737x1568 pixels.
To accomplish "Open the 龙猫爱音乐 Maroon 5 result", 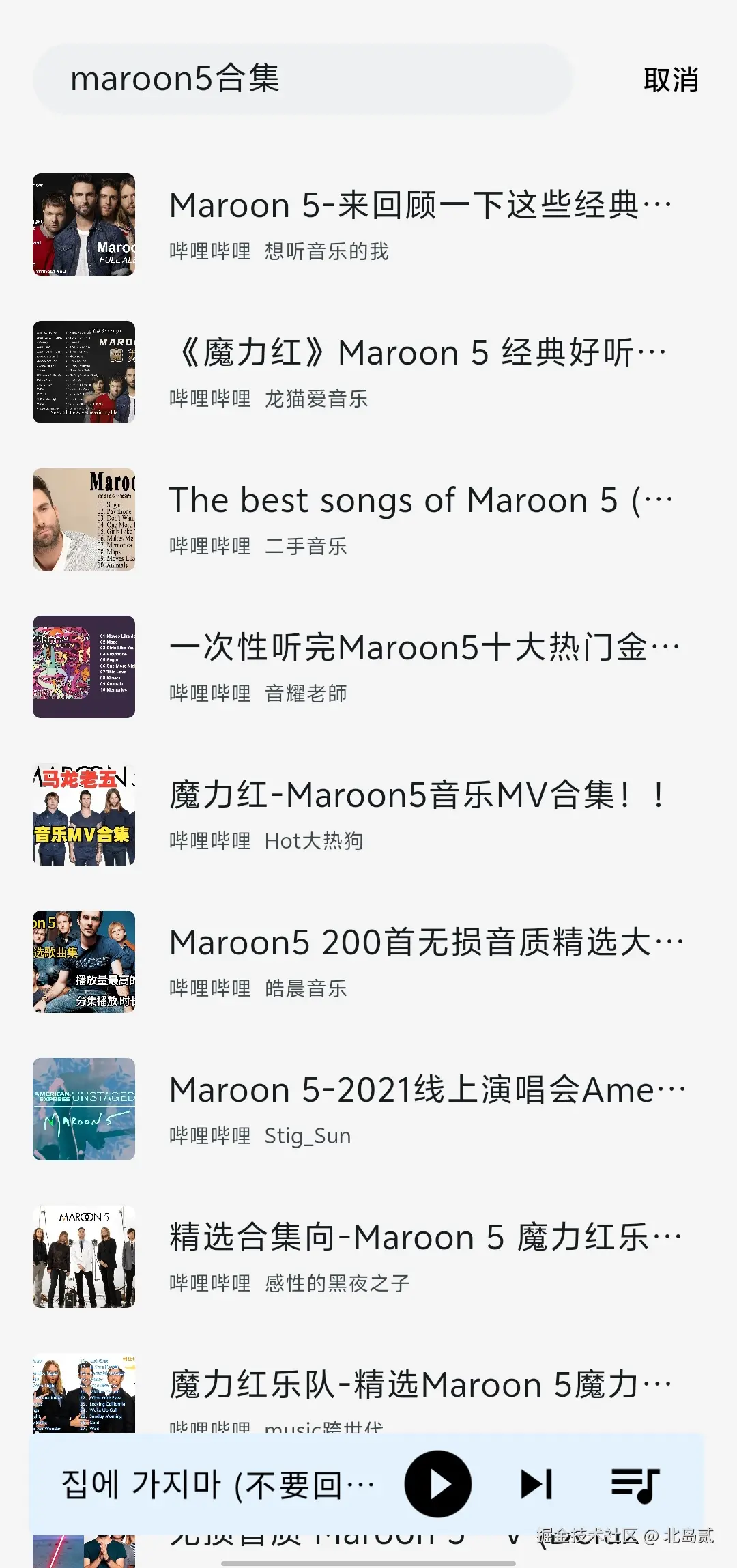I will tap(420, 372).
